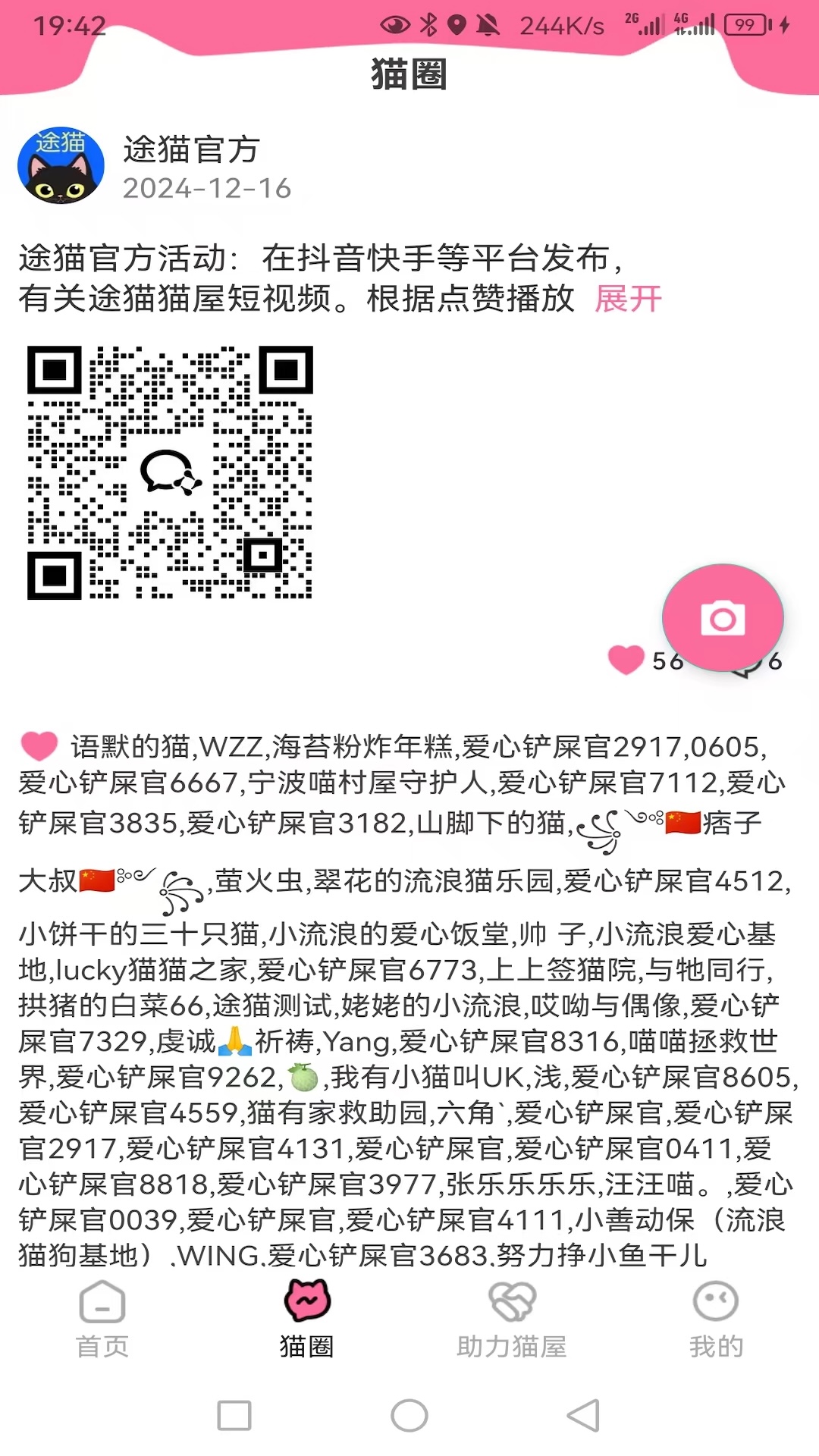The height and width of the screenshot is (1456, 819).
Task: Open 途猫官方 username link
Action: pyautogui.click(x=190, y=149)
